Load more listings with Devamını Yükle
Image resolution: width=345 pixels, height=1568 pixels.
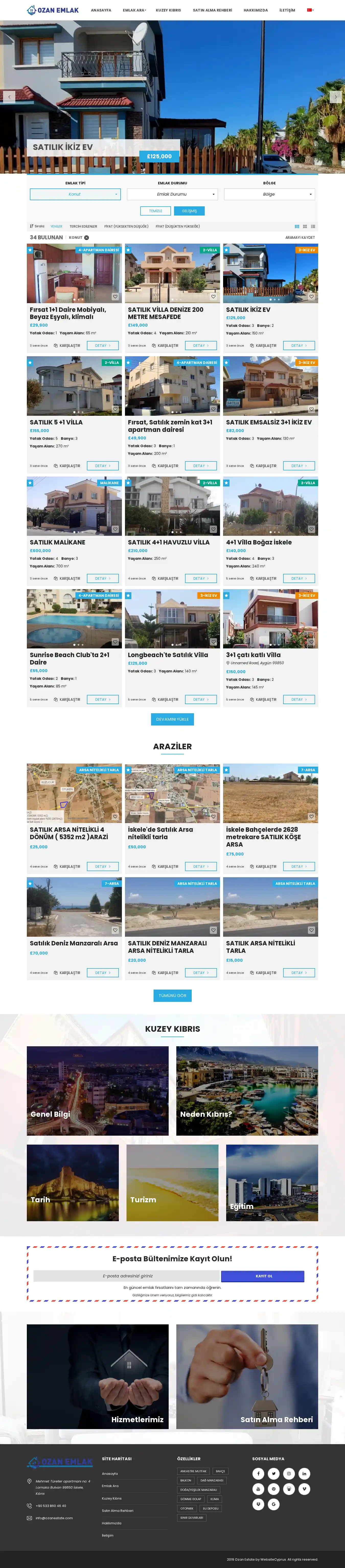(172, 719)
